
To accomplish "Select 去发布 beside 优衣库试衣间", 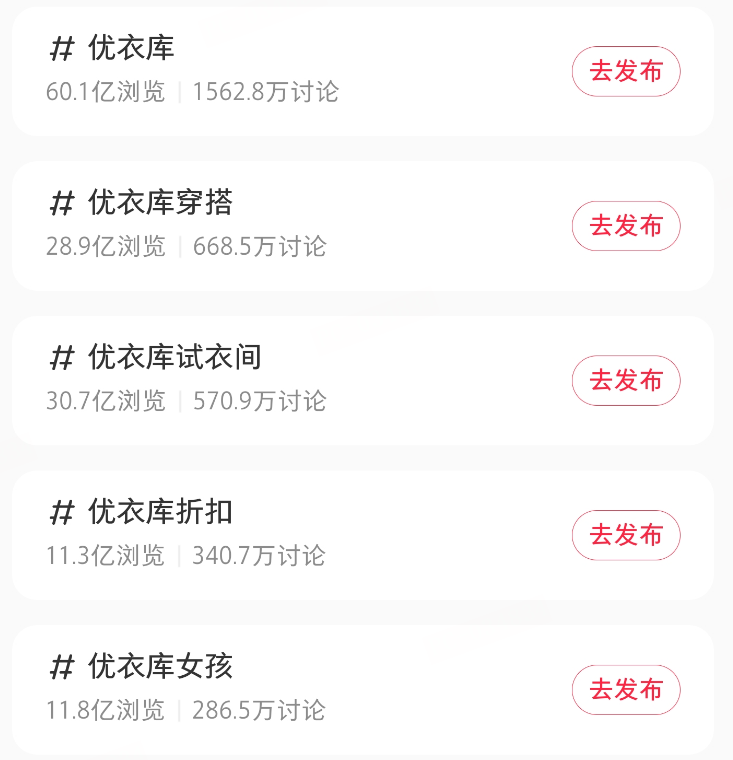I will (x=626, y=380).
